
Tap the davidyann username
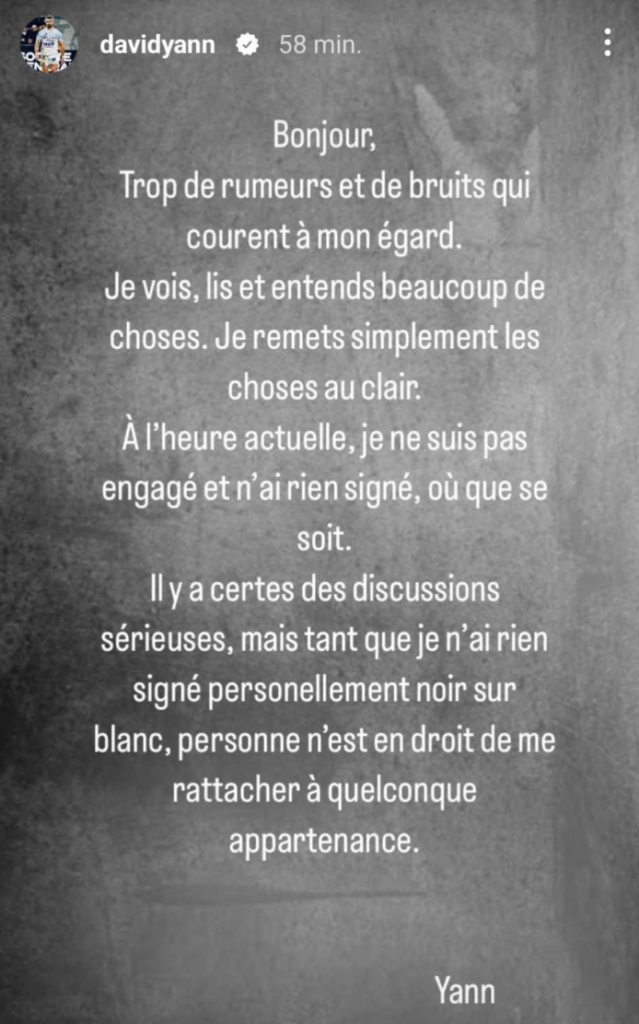click(x=157, y=44)
